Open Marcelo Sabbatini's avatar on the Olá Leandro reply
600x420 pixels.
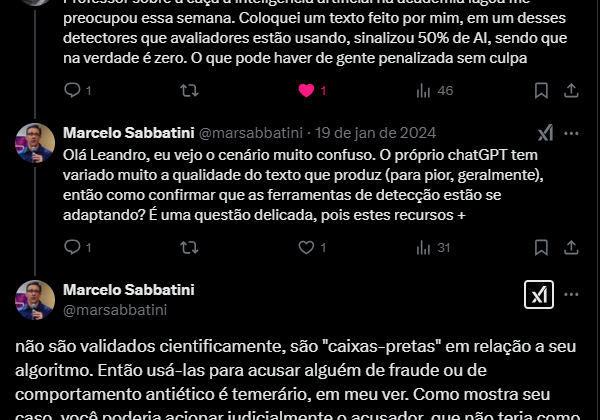[35, 143]
